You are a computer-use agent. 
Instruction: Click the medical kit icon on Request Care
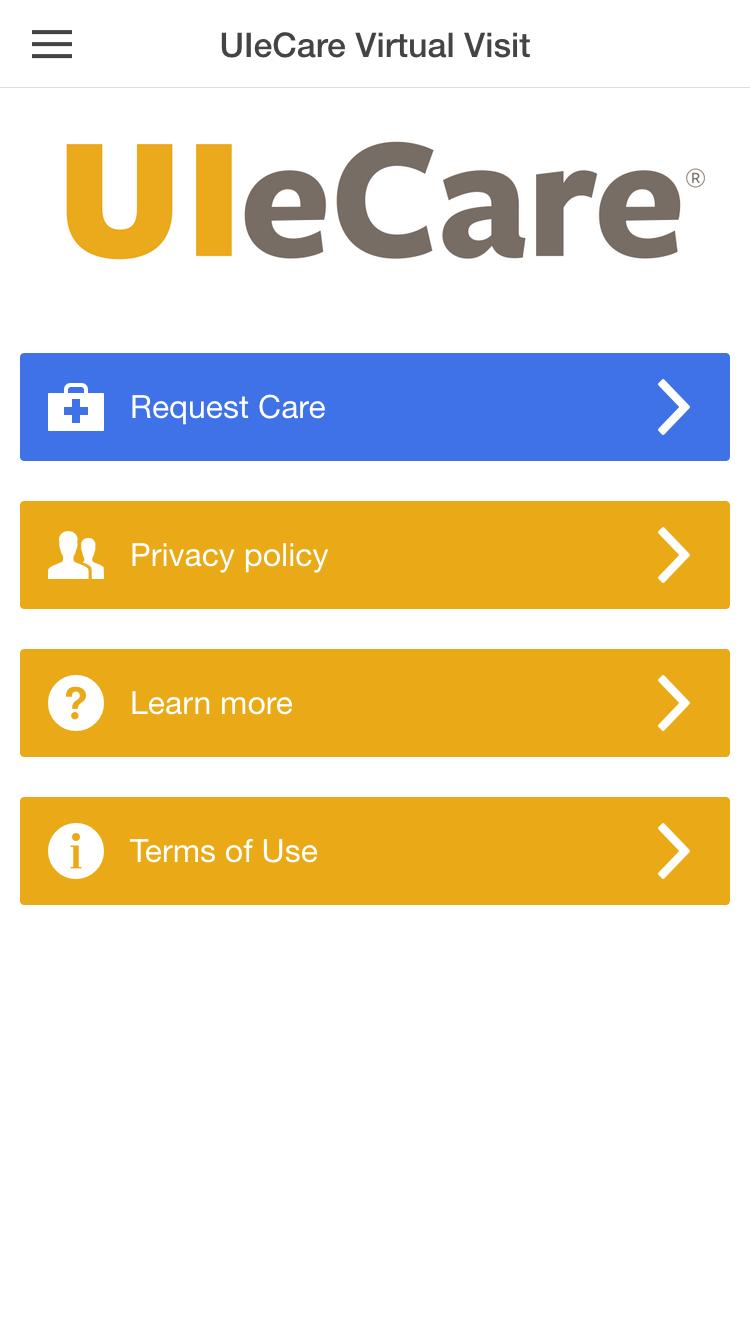point(76,407)
